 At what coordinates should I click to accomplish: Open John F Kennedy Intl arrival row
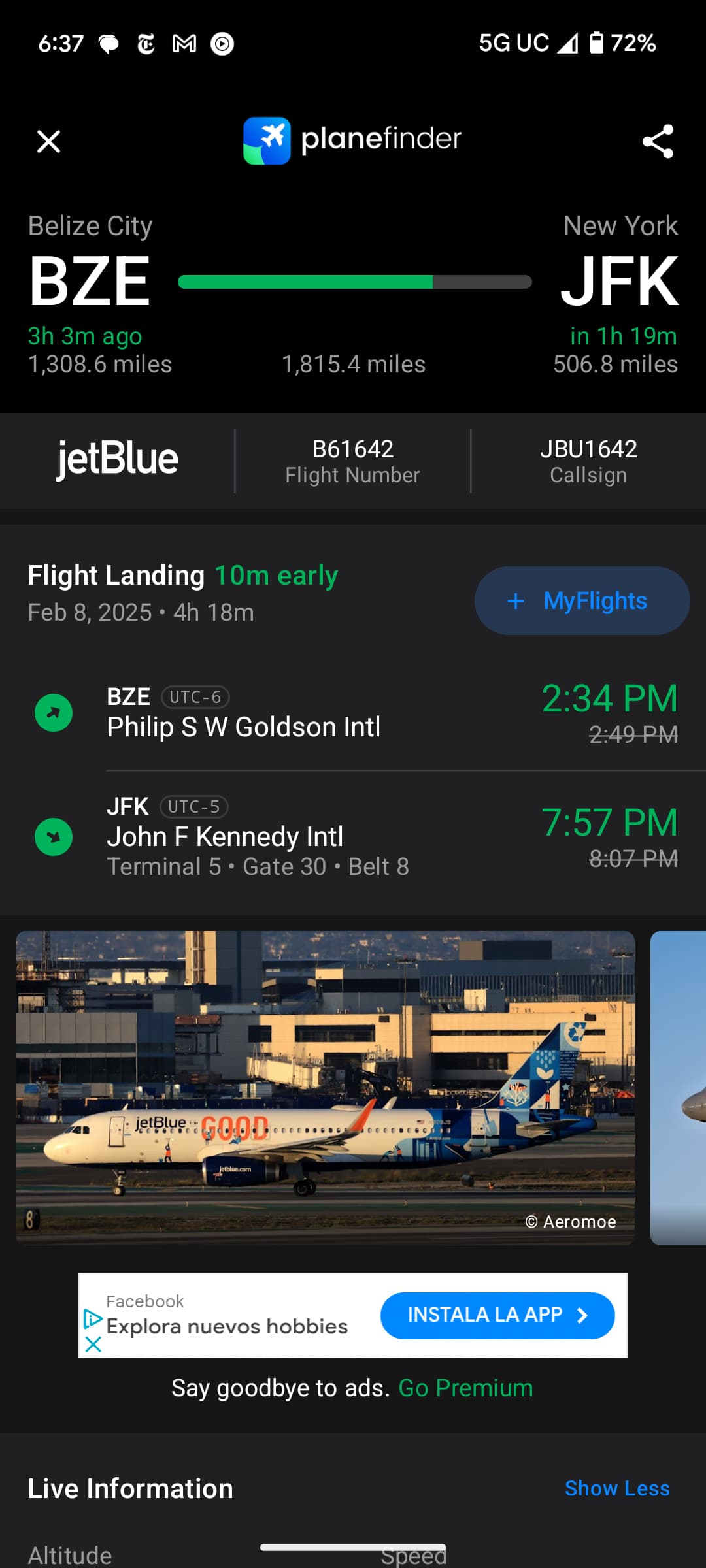pyautogui.click(x=353, y=836)
